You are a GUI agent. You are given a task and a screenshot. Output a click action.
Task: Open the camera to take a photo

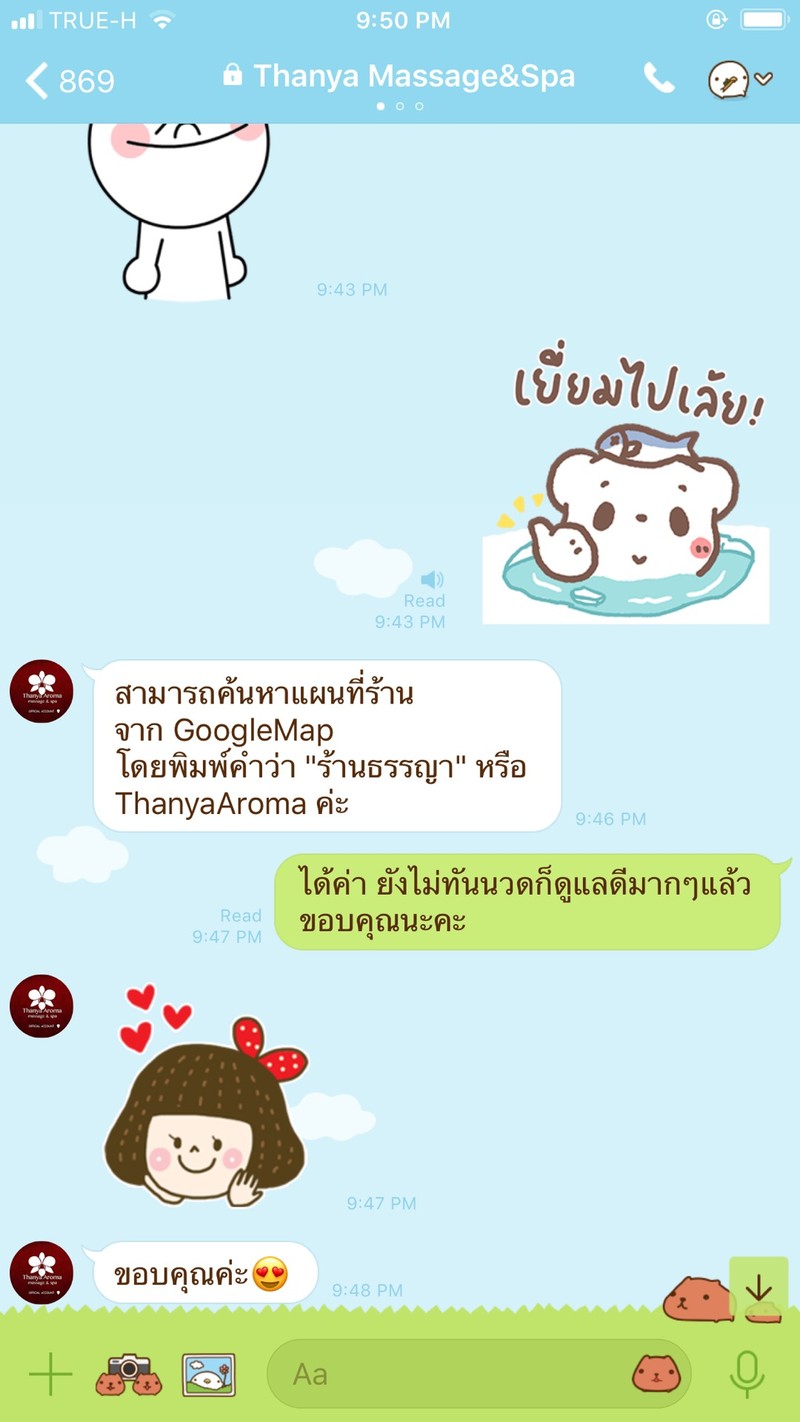click(x=129, y=1375)
